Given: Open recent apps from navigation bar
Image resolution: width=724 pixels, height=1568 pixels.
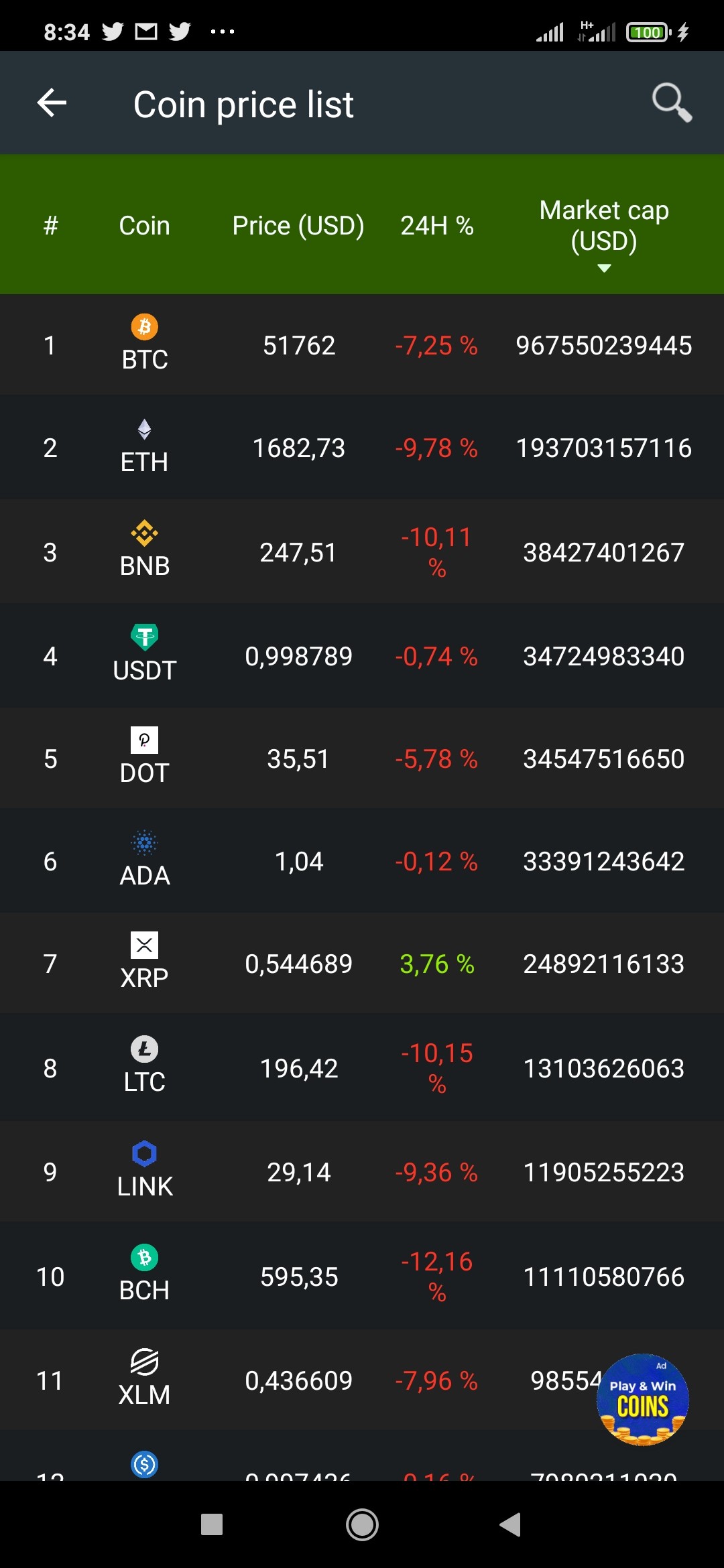Looking at the screenshot, I should point(212,1524).
